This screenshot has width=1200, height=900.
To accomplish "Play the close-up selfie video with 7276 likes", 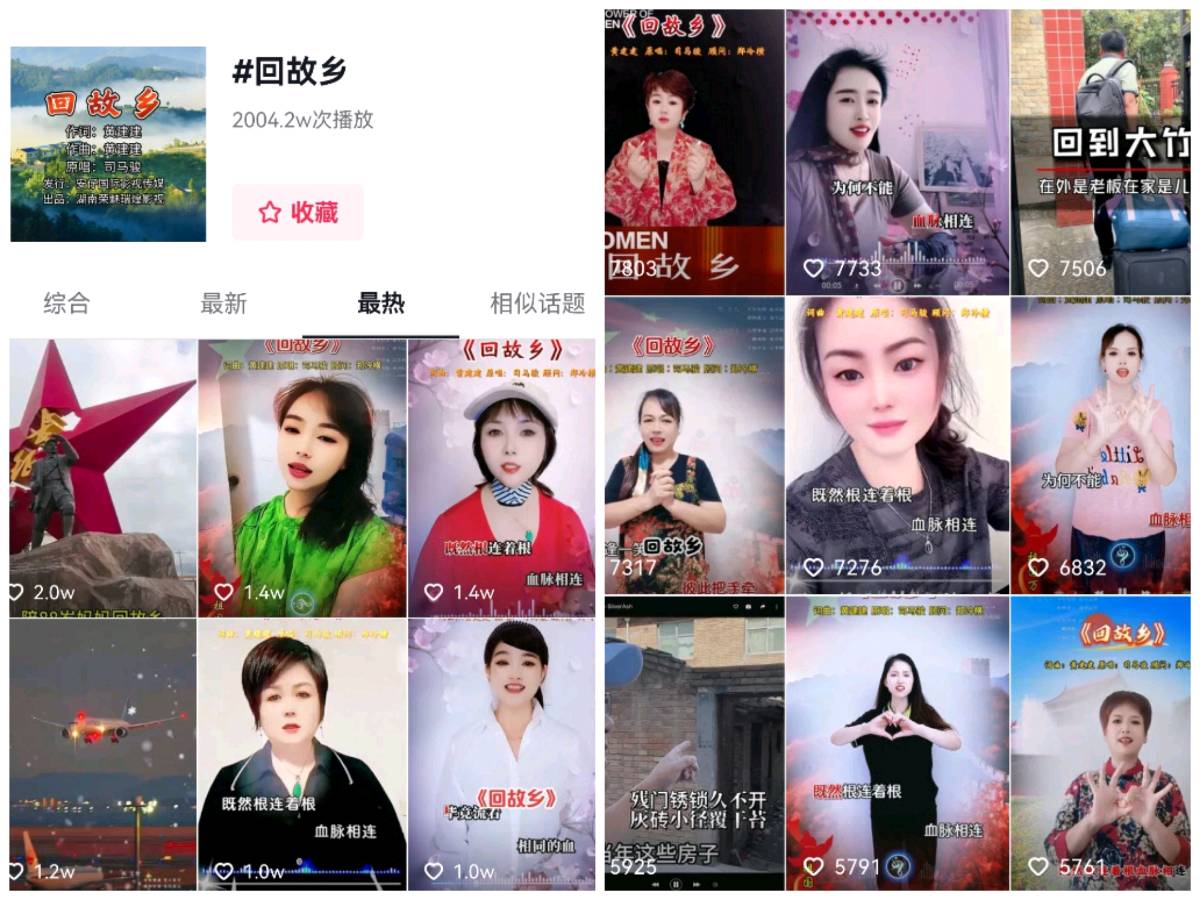I will point(897,445).
